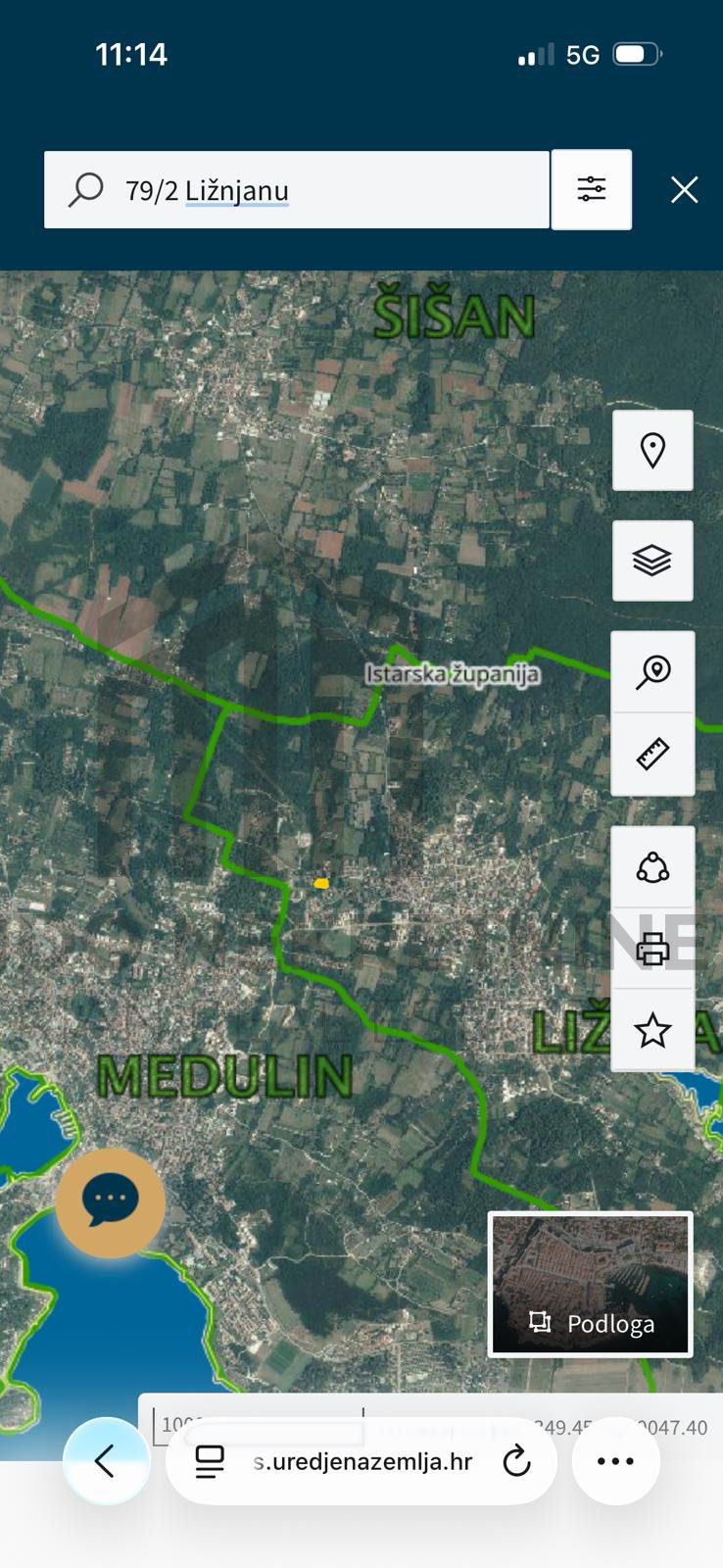
Task: Tap the location pin tool
Action: click(652, 451)
